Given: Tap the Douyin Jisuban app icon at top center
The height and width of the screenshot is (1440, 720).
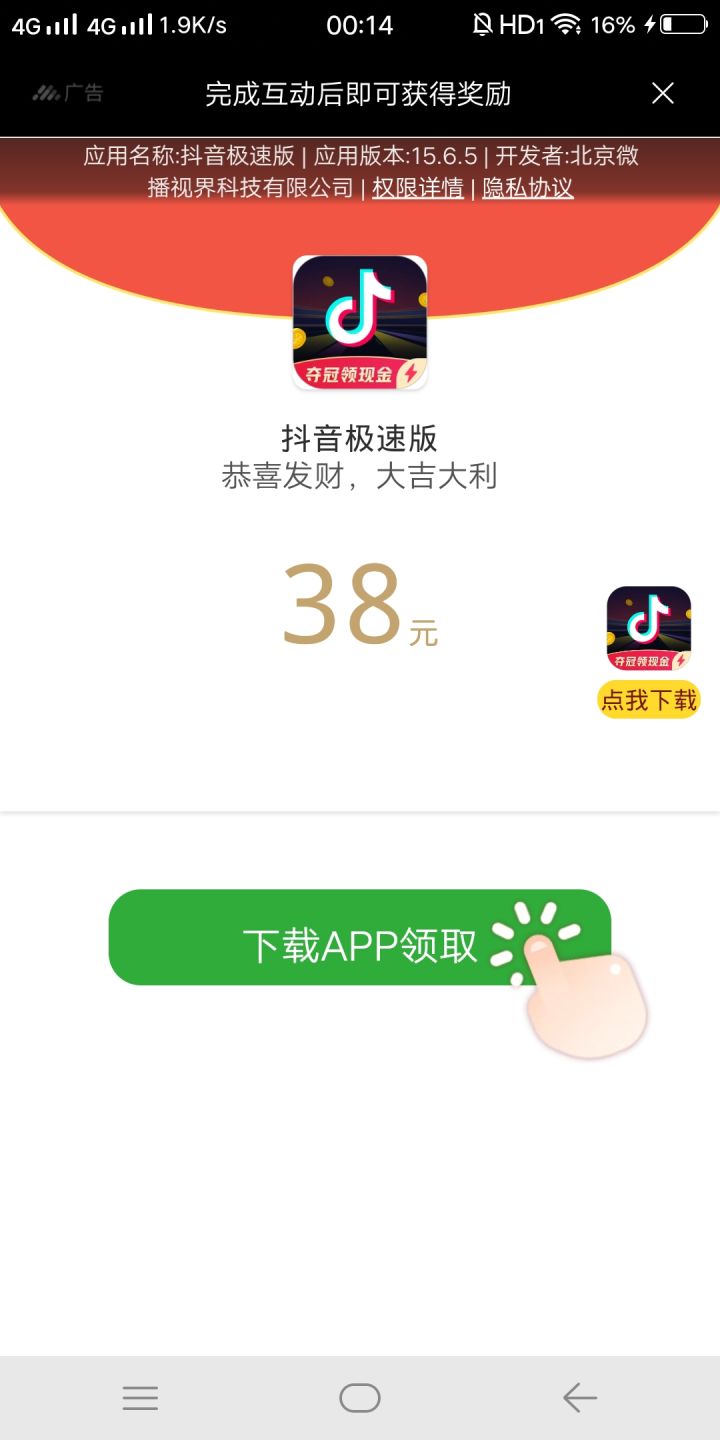Looking at the screenshot, I should [x=360, y=322].
